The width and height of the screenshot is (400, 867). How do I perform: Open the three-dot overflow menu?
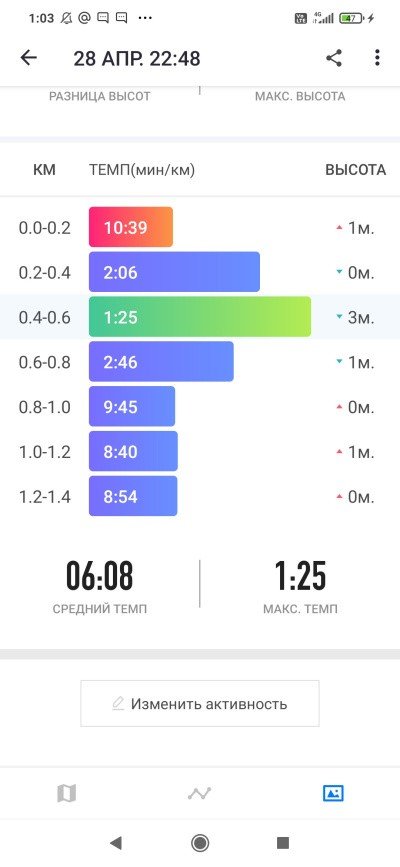tap(377, 58)
